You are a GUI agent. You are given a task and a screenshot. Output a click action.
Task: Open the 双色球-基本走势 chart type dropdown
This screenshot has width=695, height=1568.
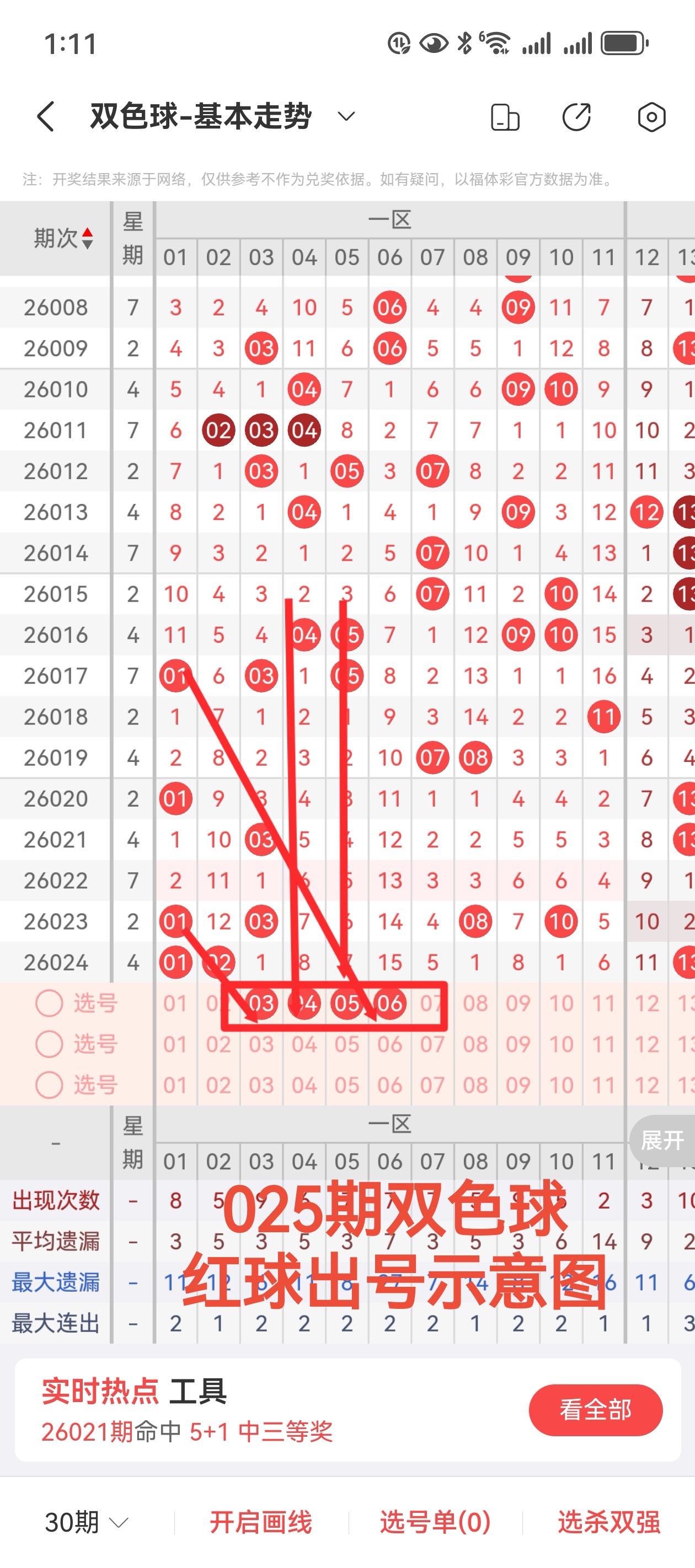(346, 116)
